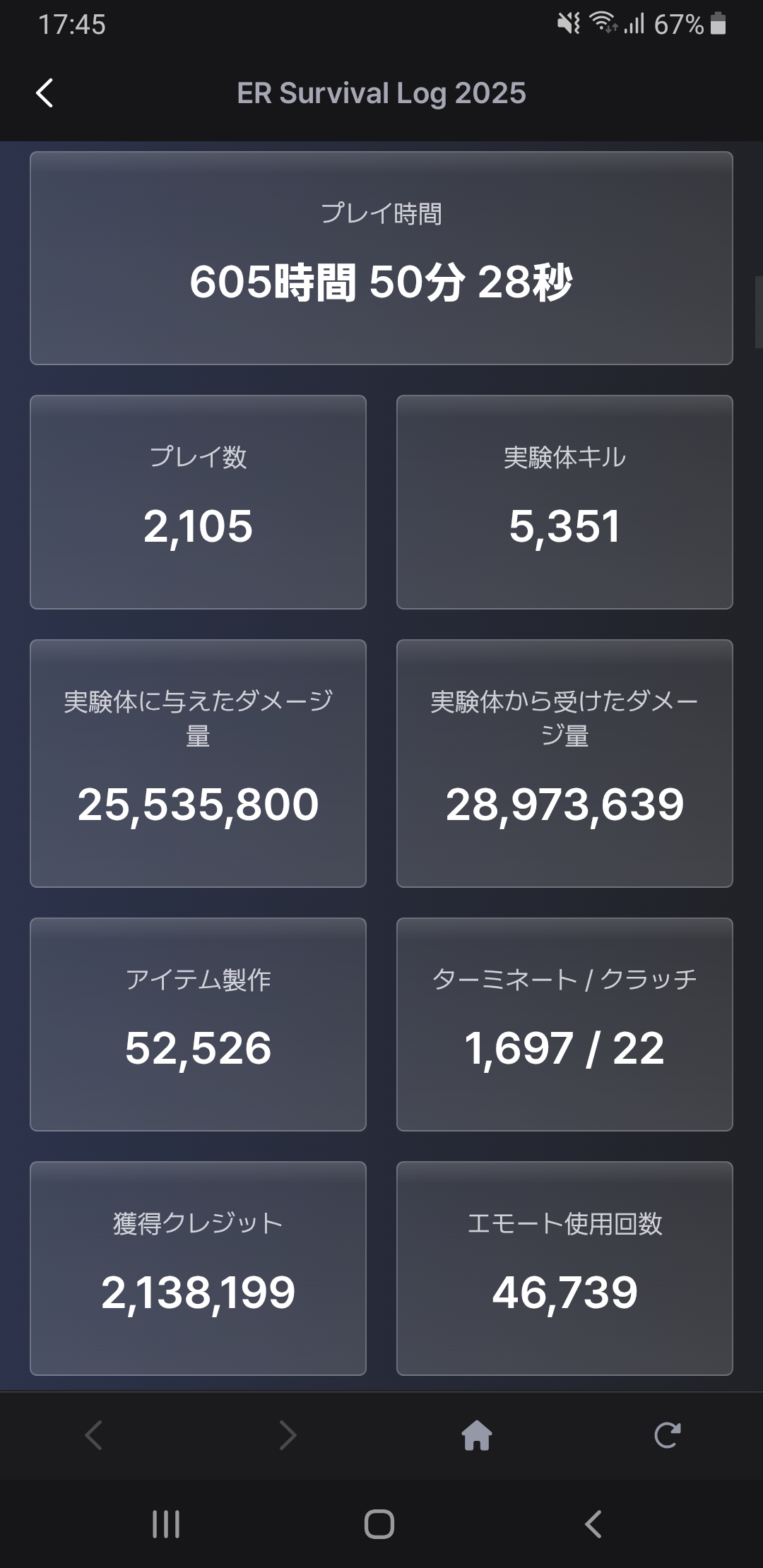The image size is (763, 1568).
Task: Go forward to the next web page
Action: pos(287,1435)
